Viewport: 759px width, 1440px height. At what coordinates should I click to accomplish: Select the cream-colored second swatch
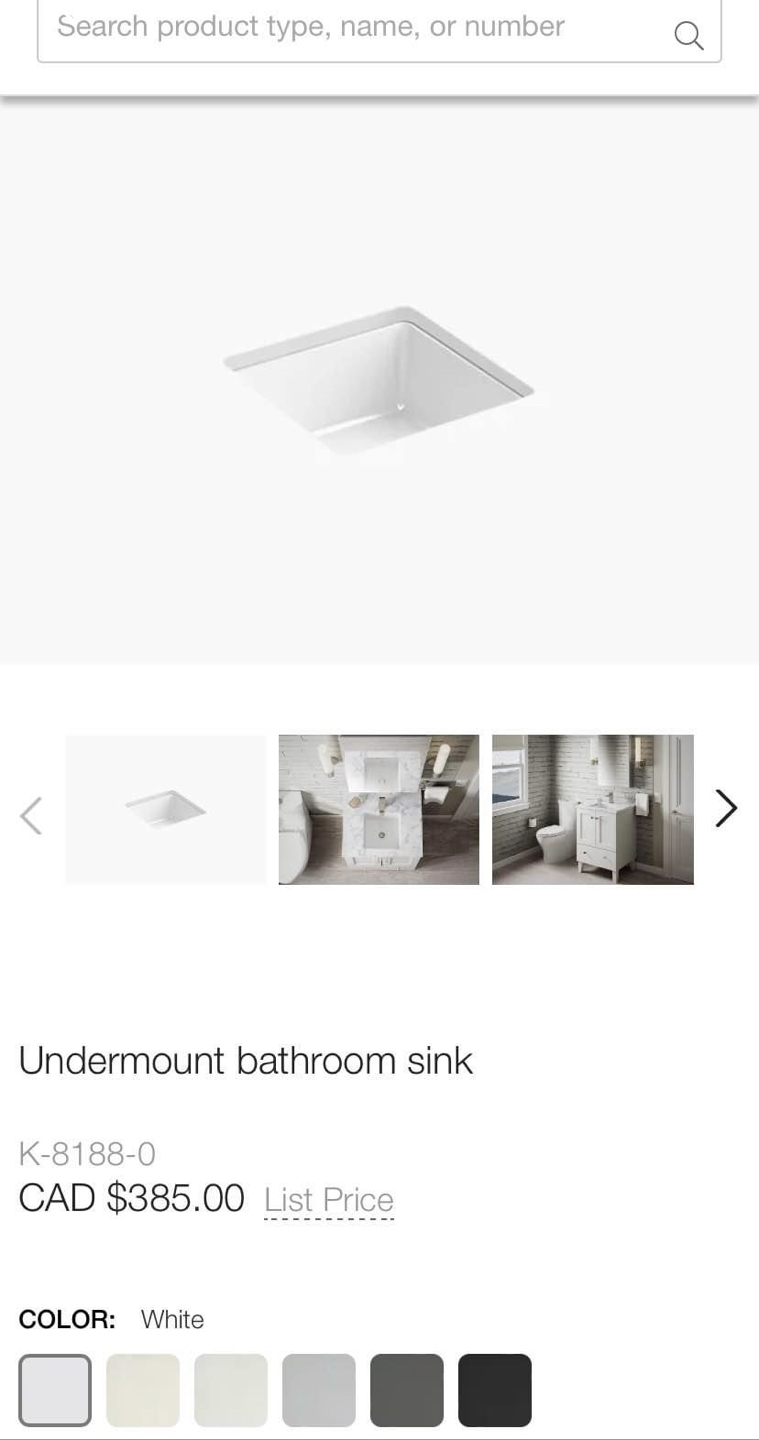[x=143, y=1389]
